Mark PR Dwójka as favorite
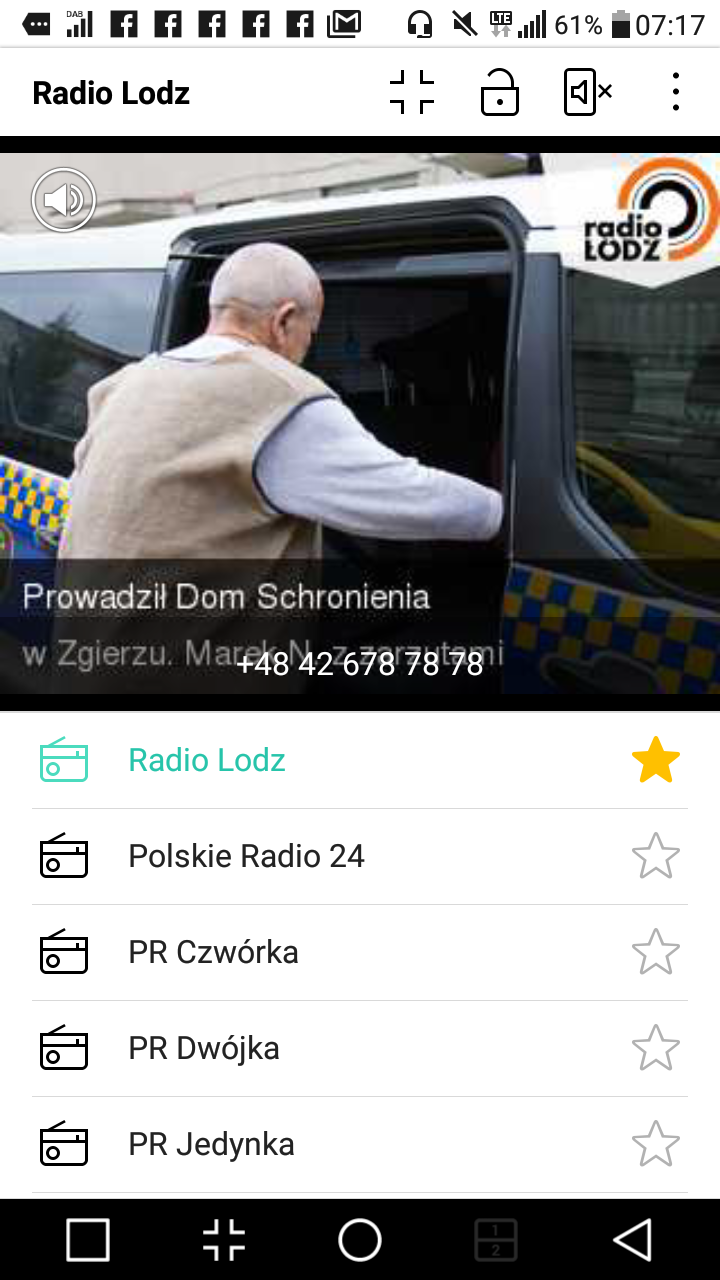Screen dimensions: 720x1280 click(656, 1048)
